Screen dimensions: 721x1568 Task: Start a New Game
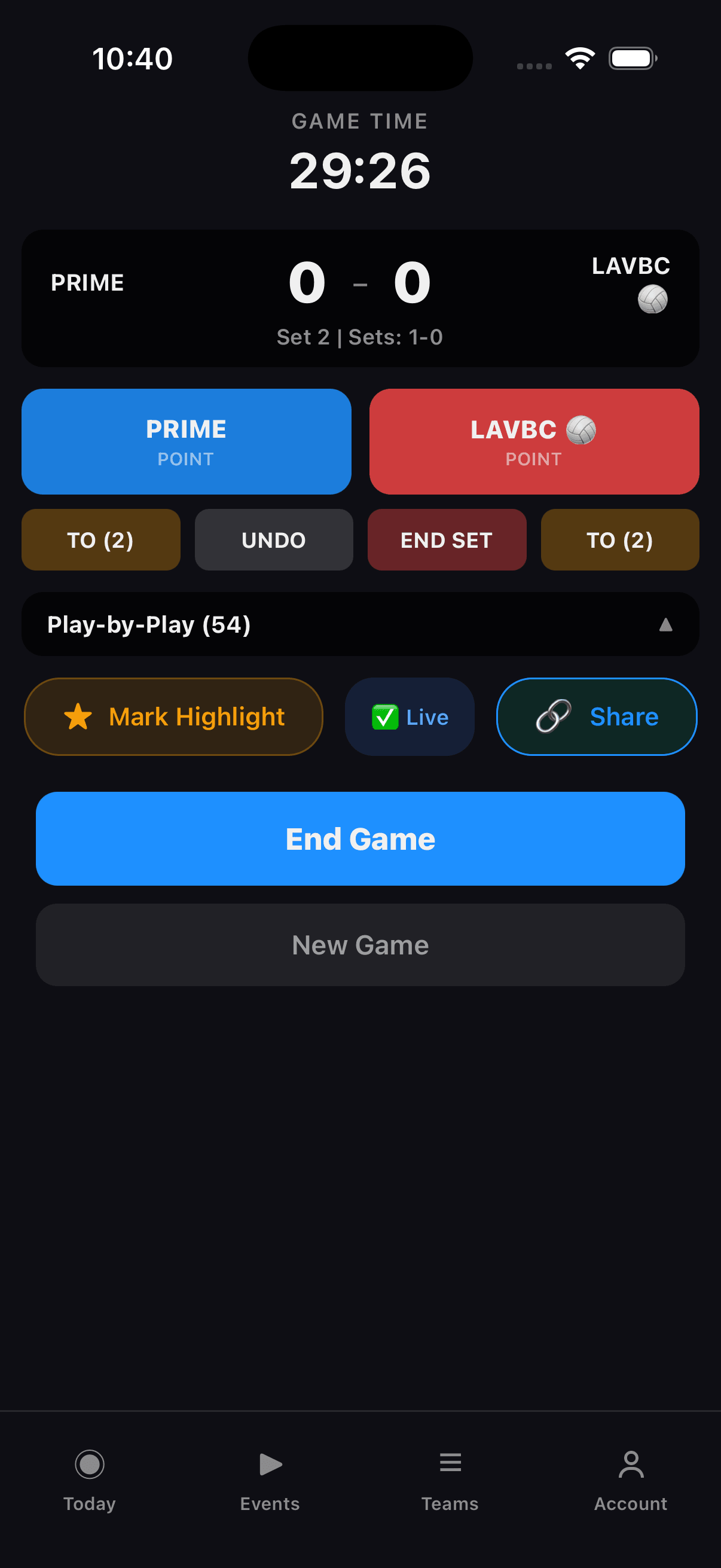tap(359, 945)
